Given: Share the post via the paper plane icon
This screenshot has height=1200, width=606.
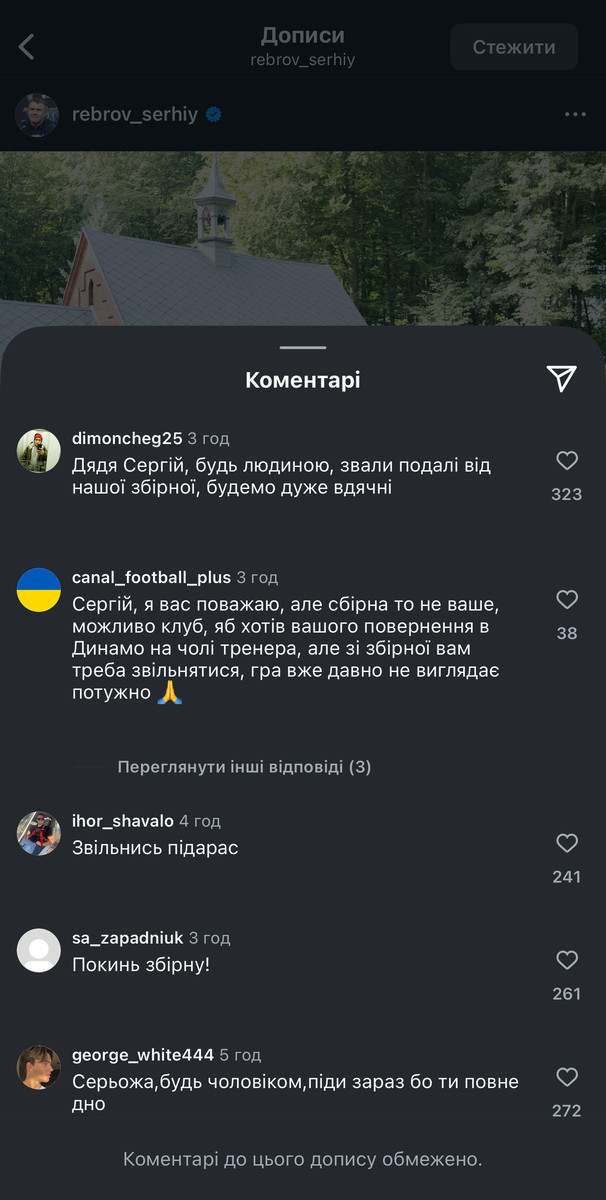Looking at the screenshot, I should [561, 378].
